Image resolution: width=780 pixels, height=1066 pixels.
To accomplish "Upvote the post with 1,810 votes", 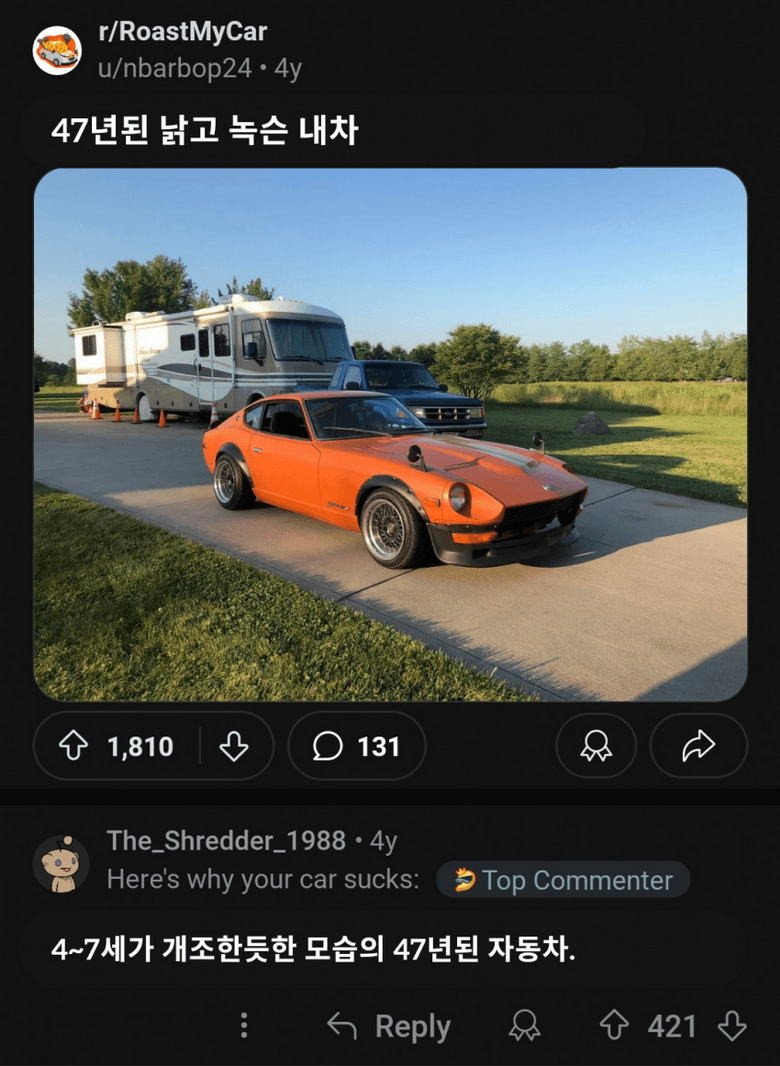I will 75,746.
